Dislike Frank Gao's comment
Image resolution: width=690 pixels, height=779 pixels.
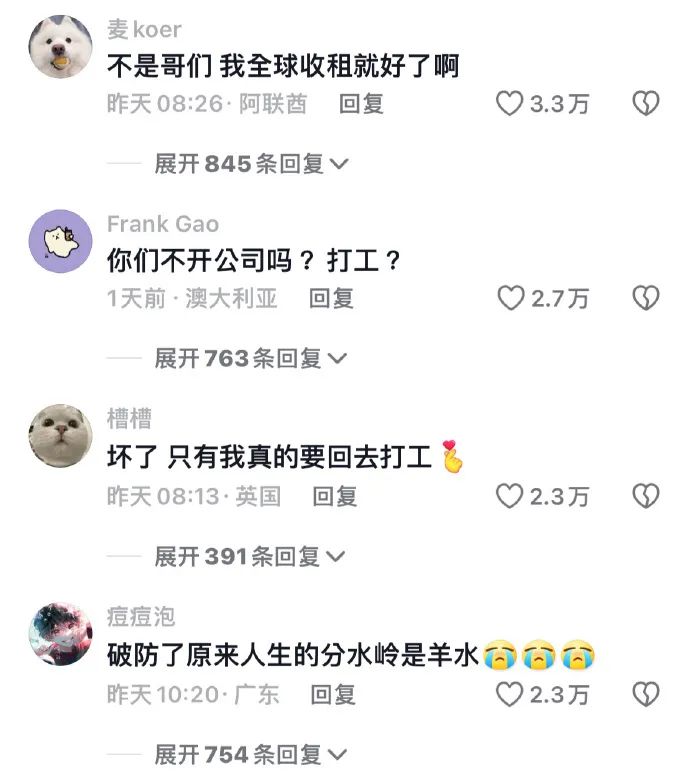click(x=647, y=298)
